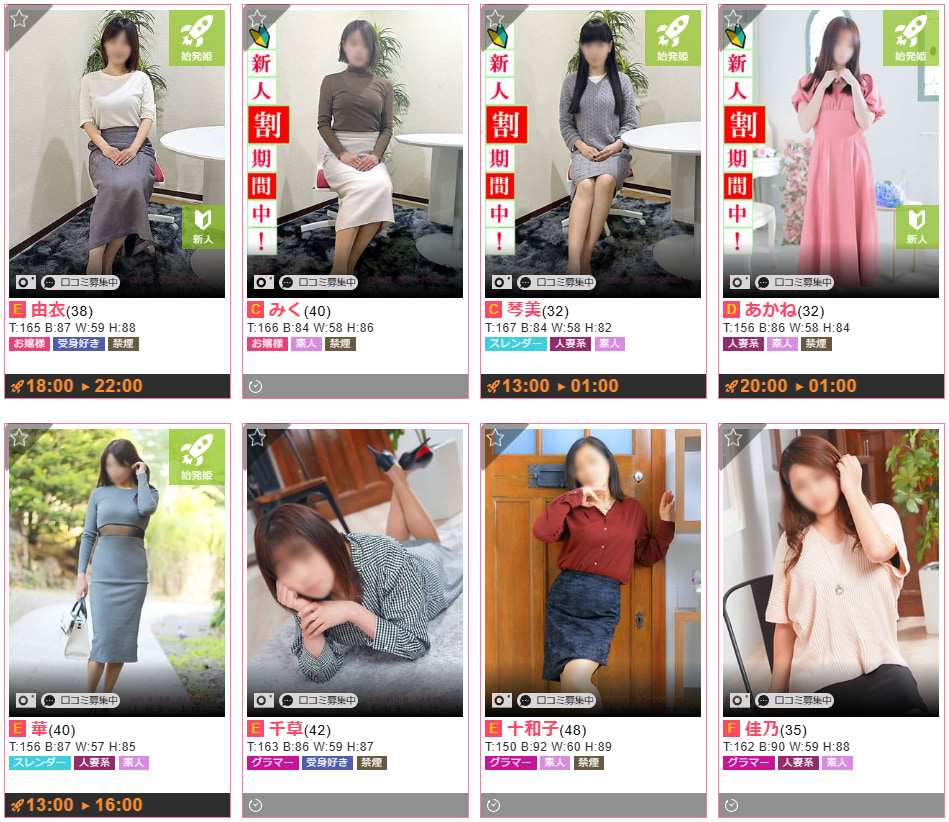Open みく's profile card
The height and width of the screenshot is (822, 949).
[354, 150]
